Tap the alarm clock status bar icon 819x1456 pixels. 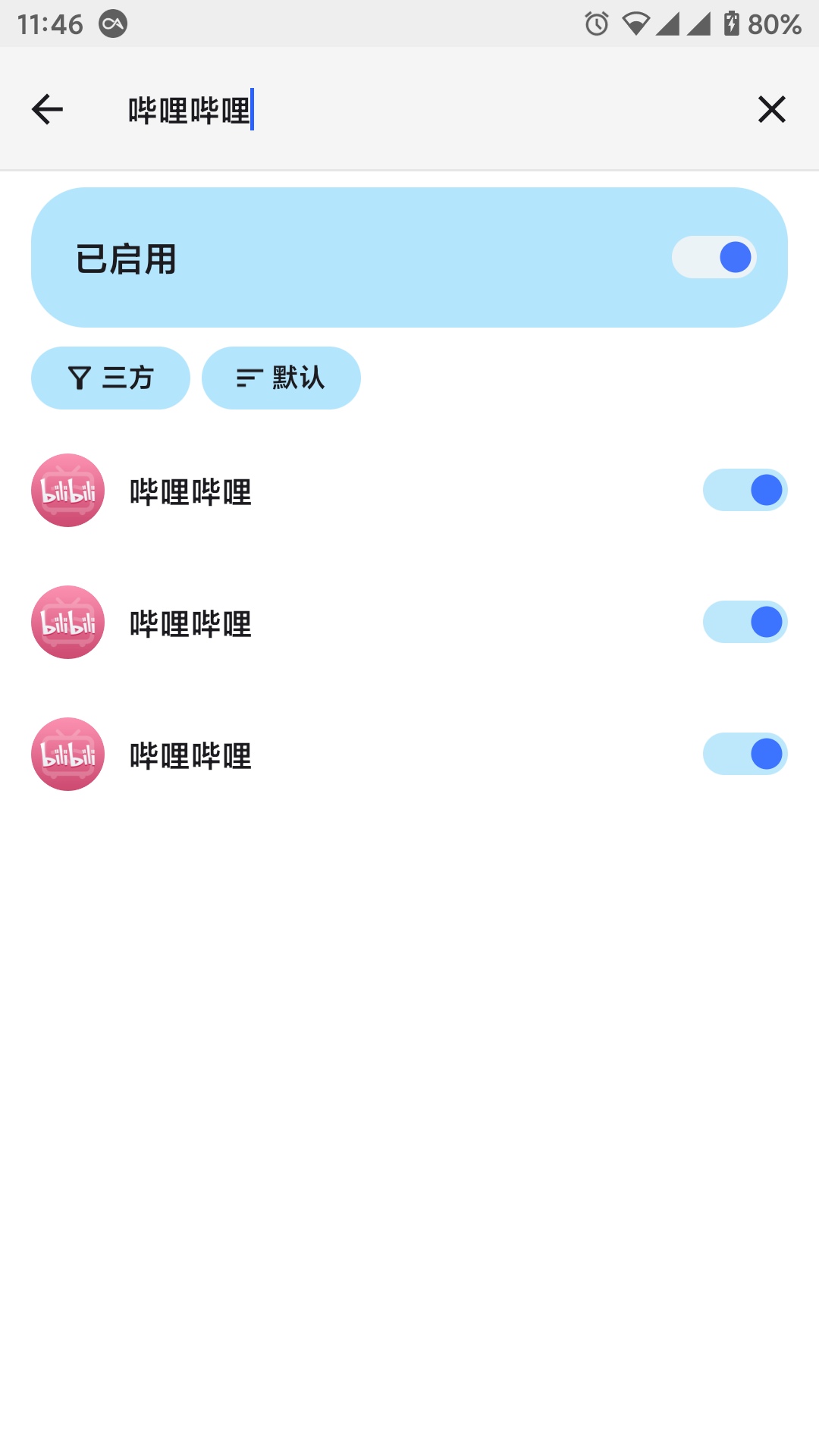(x=596, y=23)
